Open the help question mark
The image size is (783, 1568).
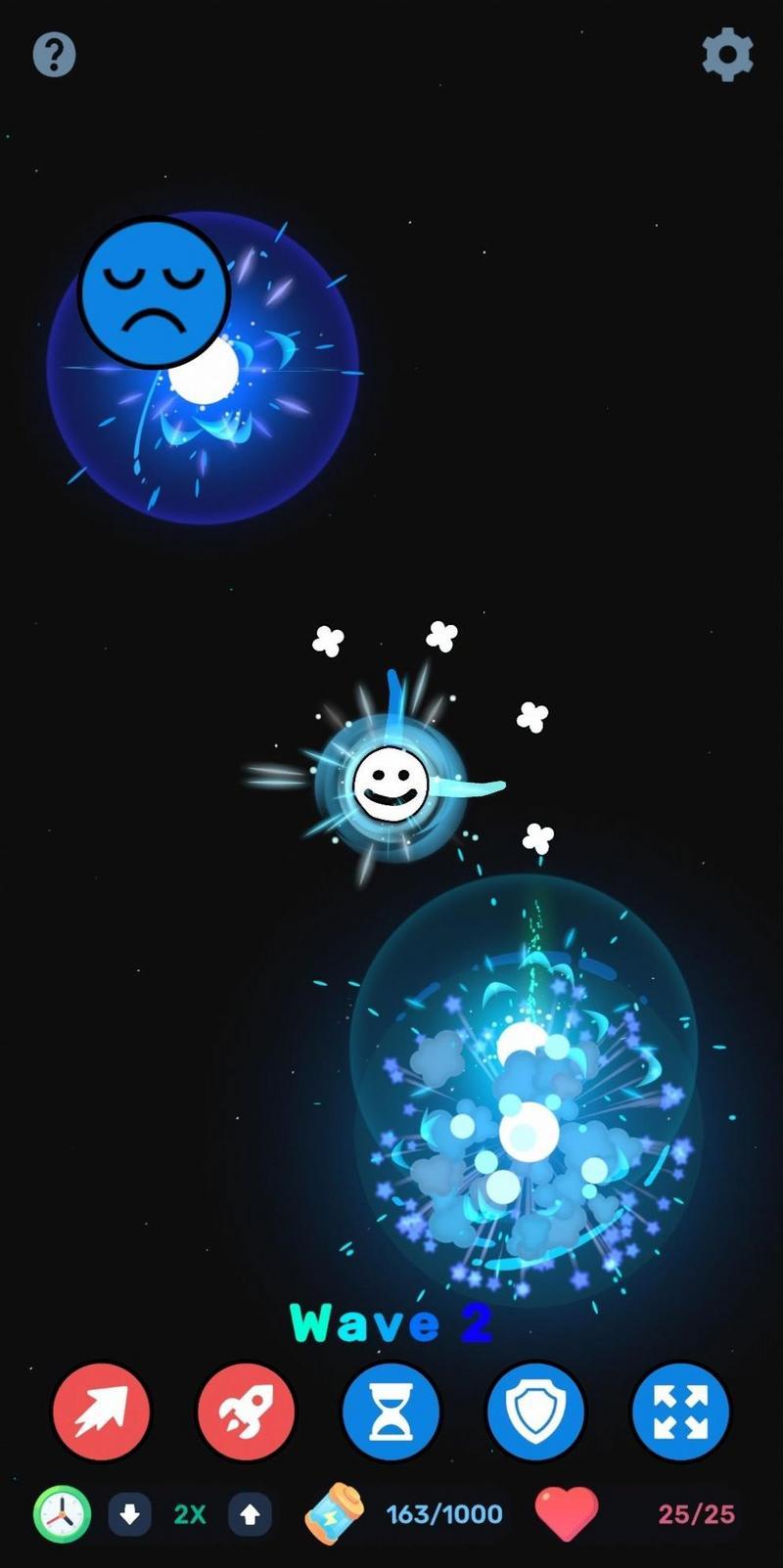54,54
